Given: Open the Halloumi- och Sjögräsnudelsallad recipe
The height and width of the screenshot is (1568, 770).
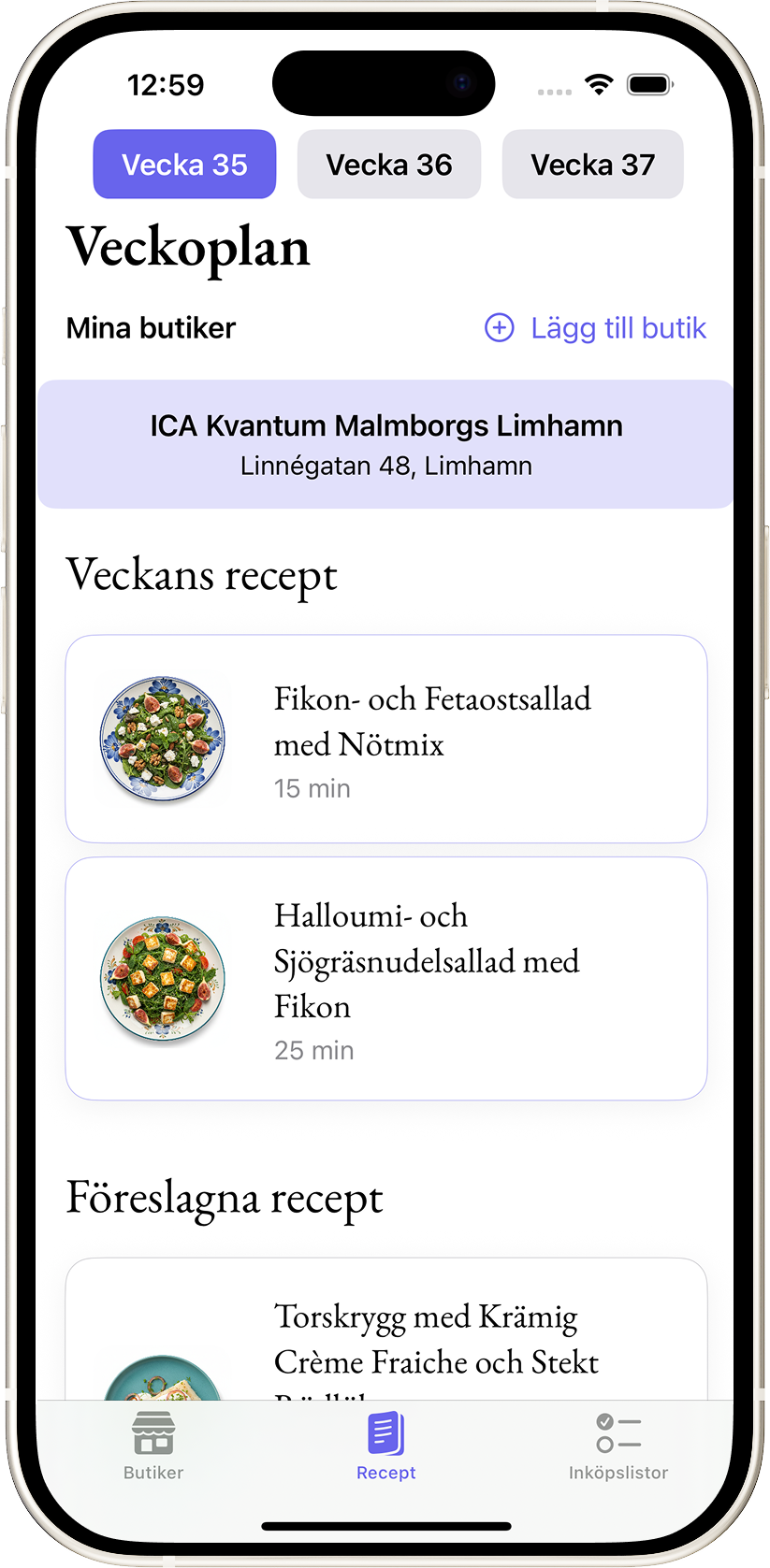Looking at the screenshot, I should click(385, 978).
